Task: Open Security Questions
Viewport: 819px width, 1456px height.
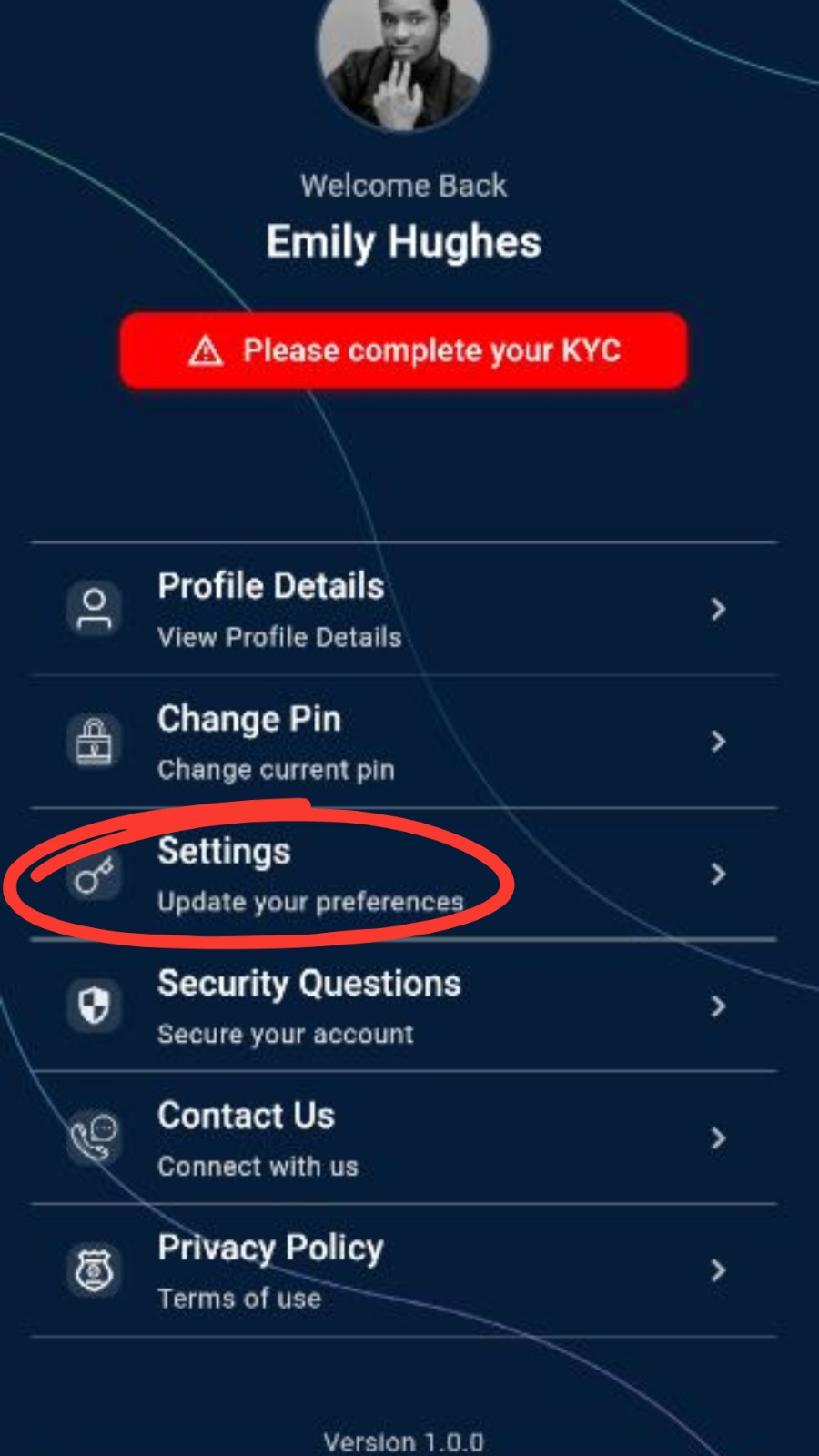Action: point(404,1006)
